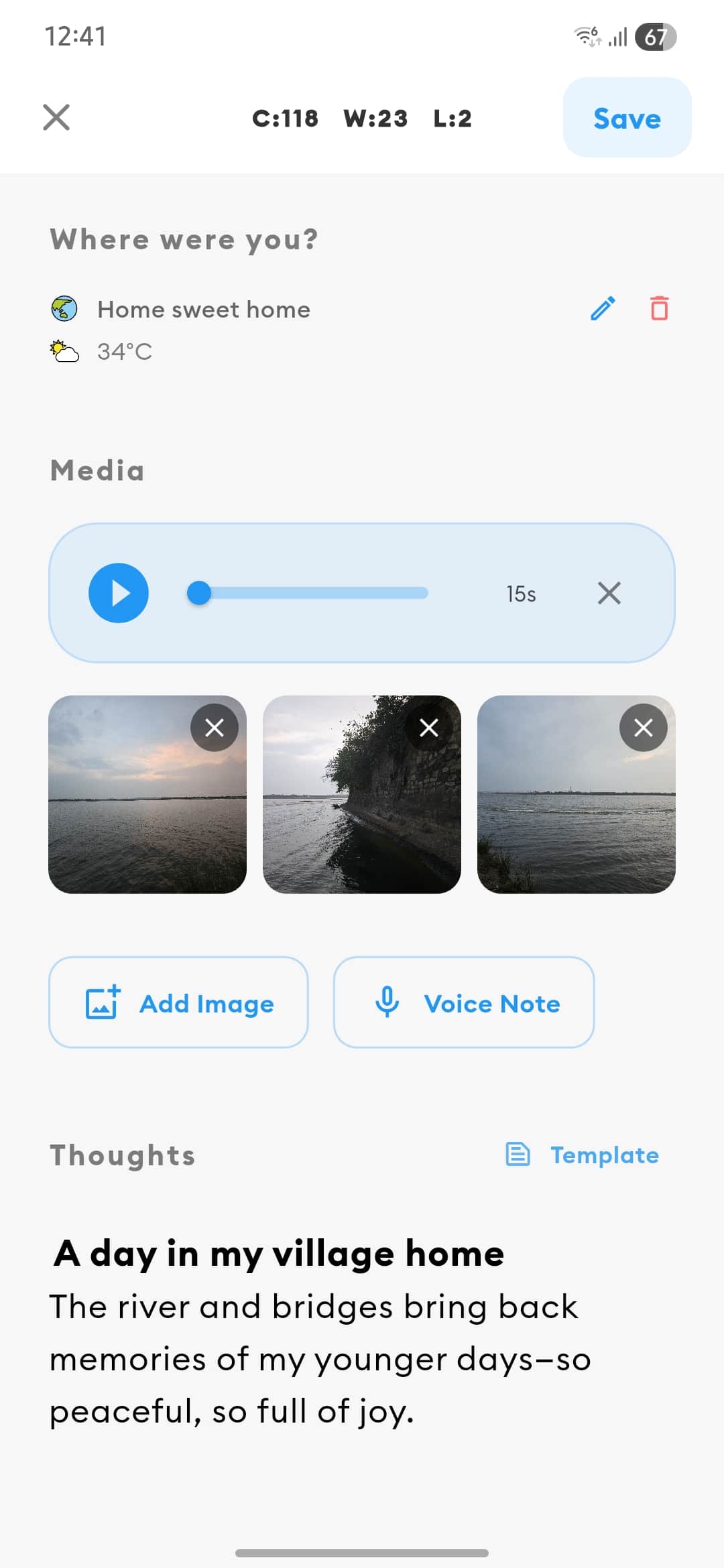724x1568 pixels.
Task: Delete the location using the trash icon
Action: tap(658, 309)
